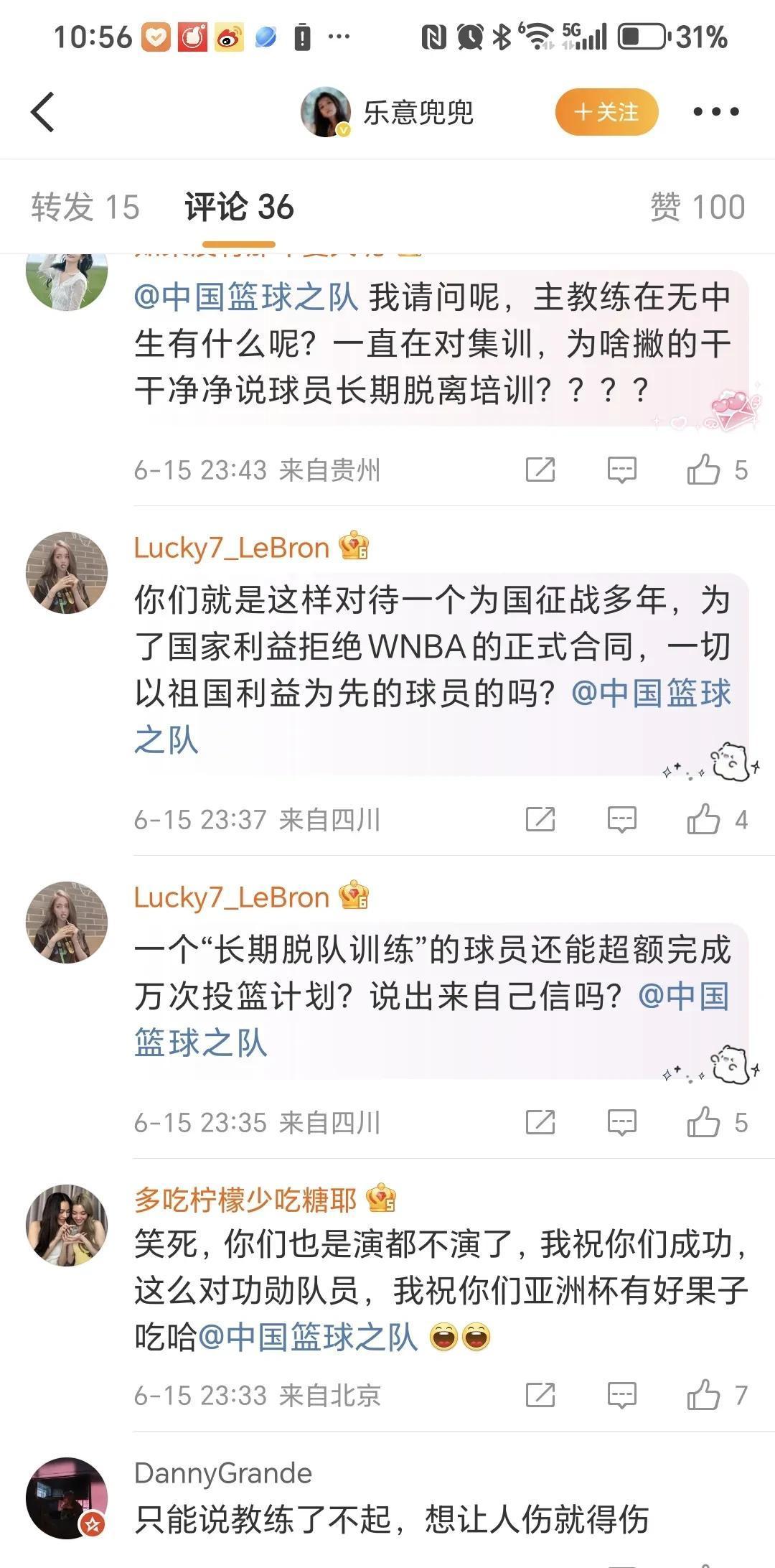Go back using the top-left arrow

pos(43,112)
